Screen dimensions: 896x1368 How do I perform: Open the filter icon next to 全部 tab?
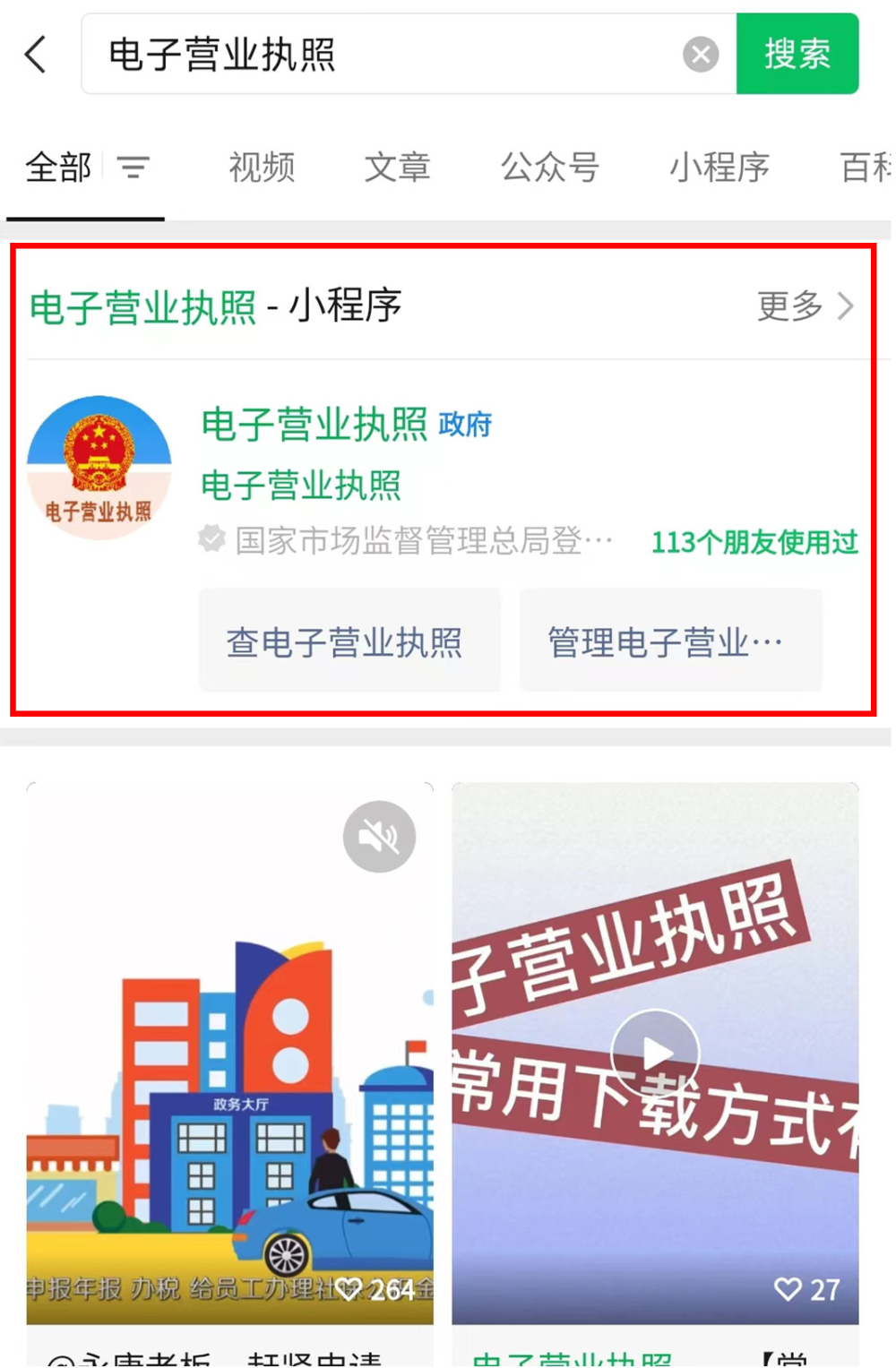click(x=133, y=168)
